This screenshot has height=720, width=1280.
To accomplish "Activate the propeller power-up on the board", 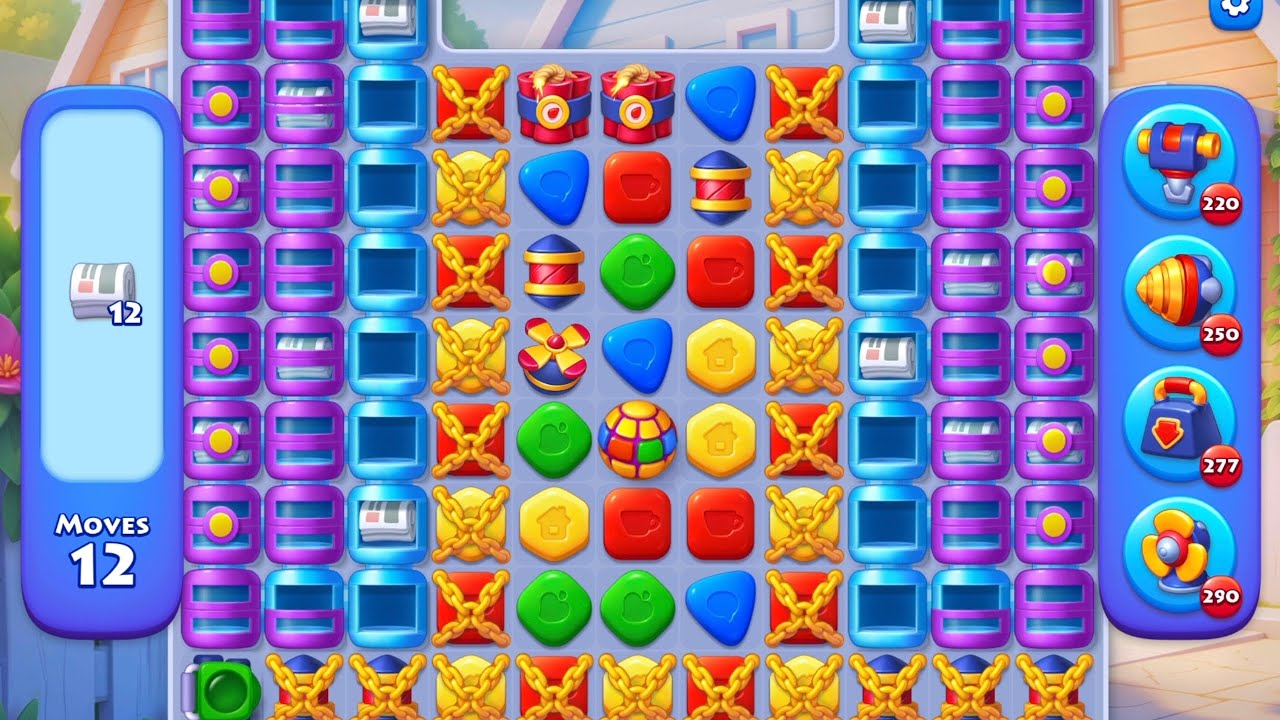I will [x=553, y=356].
